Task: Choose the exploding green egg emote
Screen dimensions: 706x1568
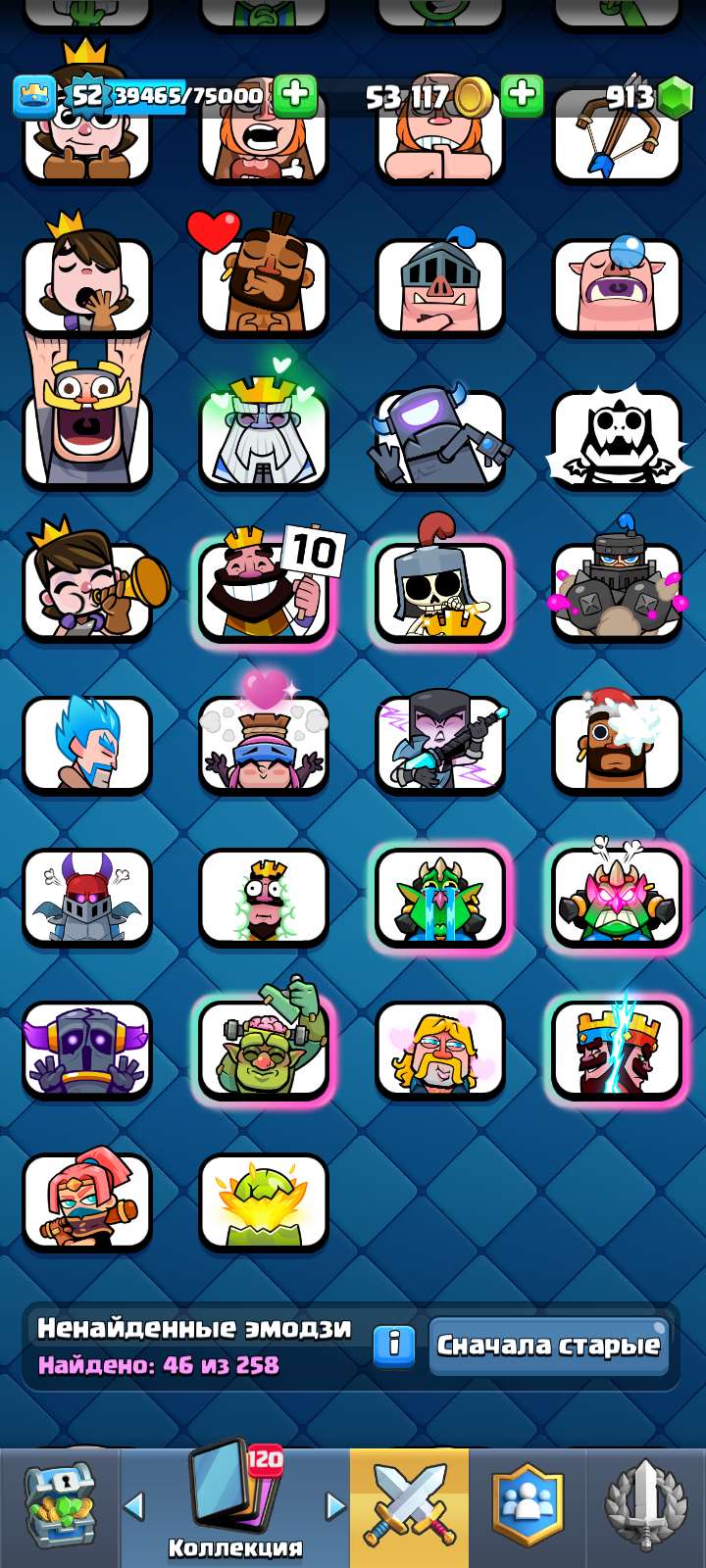Action: pos(264,1201)
